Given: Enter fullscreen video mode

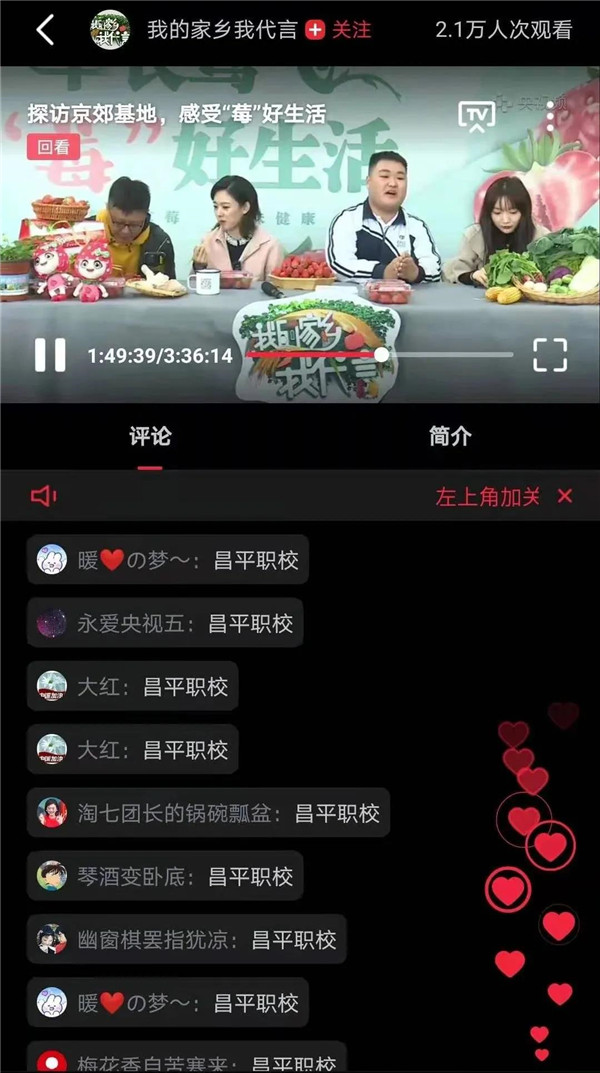Looking at the screenshot, I should [x=549, y=355].
